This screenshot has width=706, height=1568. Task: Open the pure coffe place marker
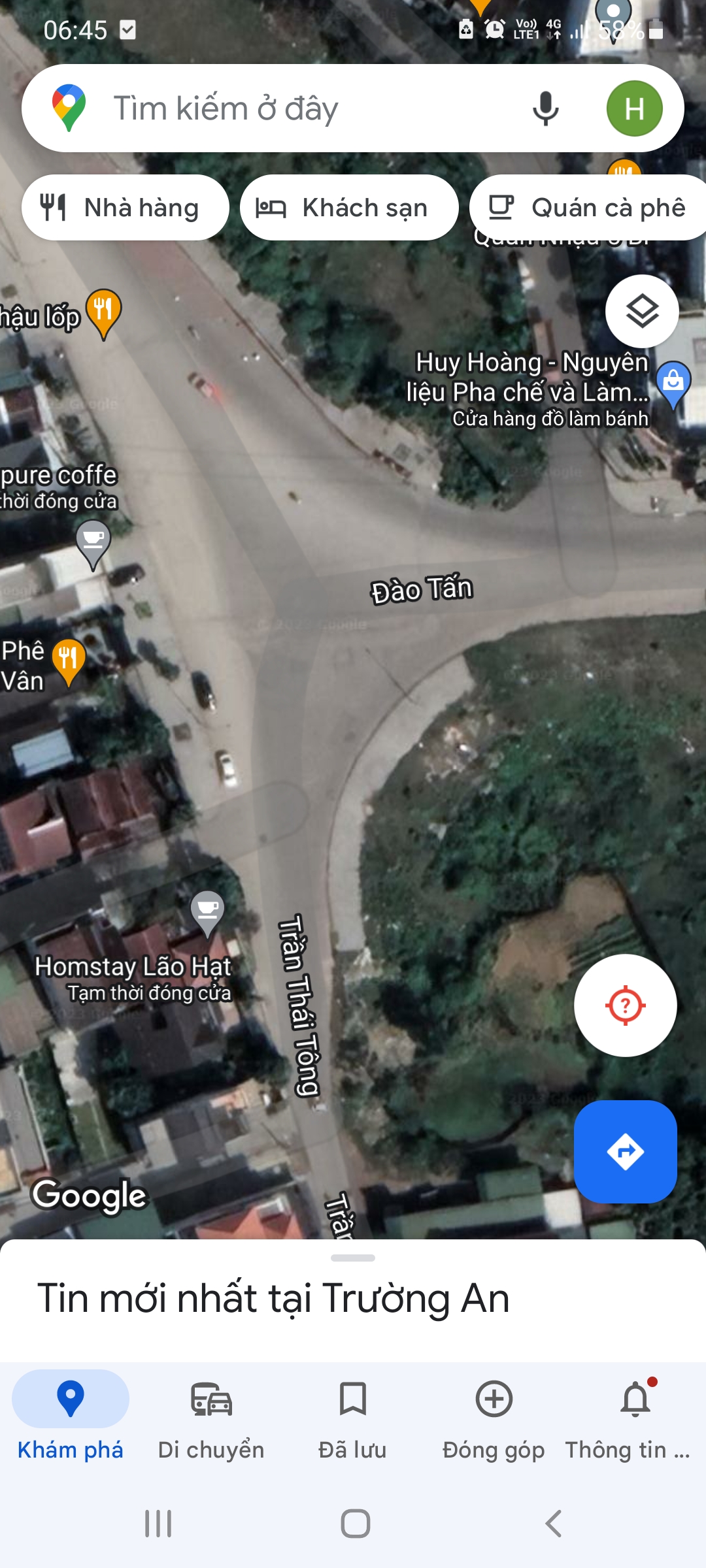(x=93, y=541)
